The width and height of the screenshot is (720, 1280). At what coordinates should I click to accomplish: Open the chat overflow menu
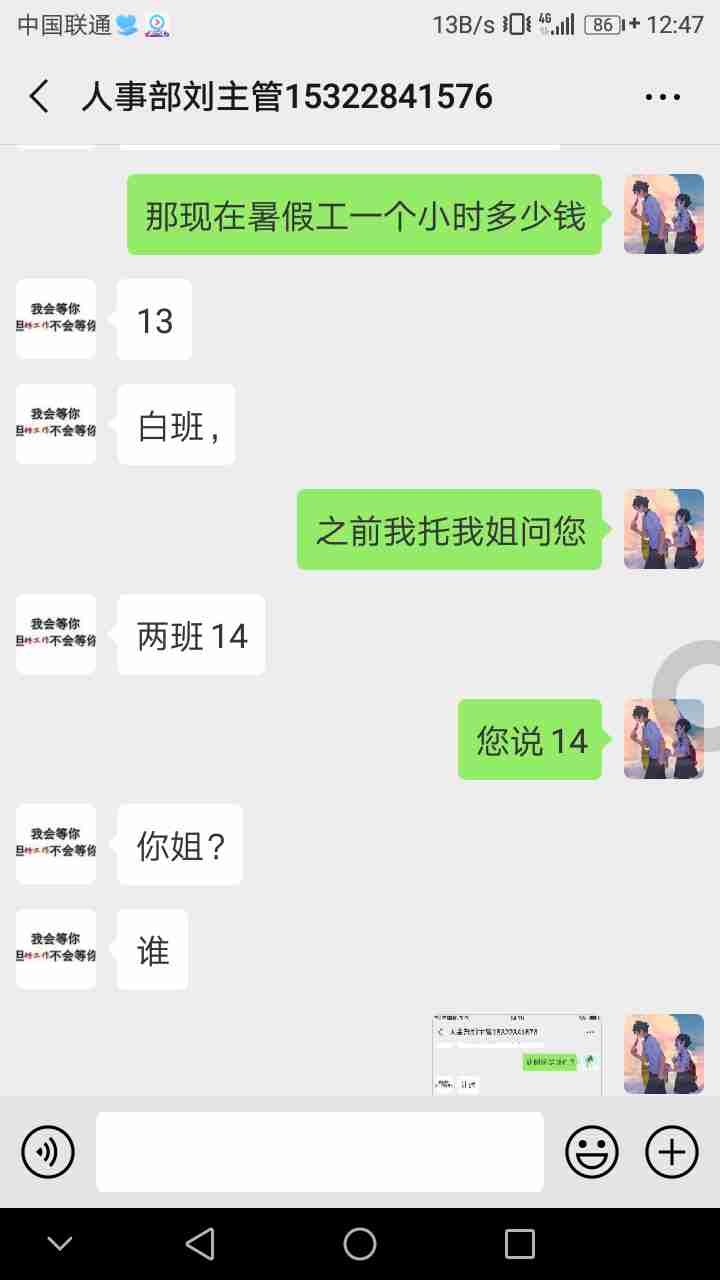point(662,97)
